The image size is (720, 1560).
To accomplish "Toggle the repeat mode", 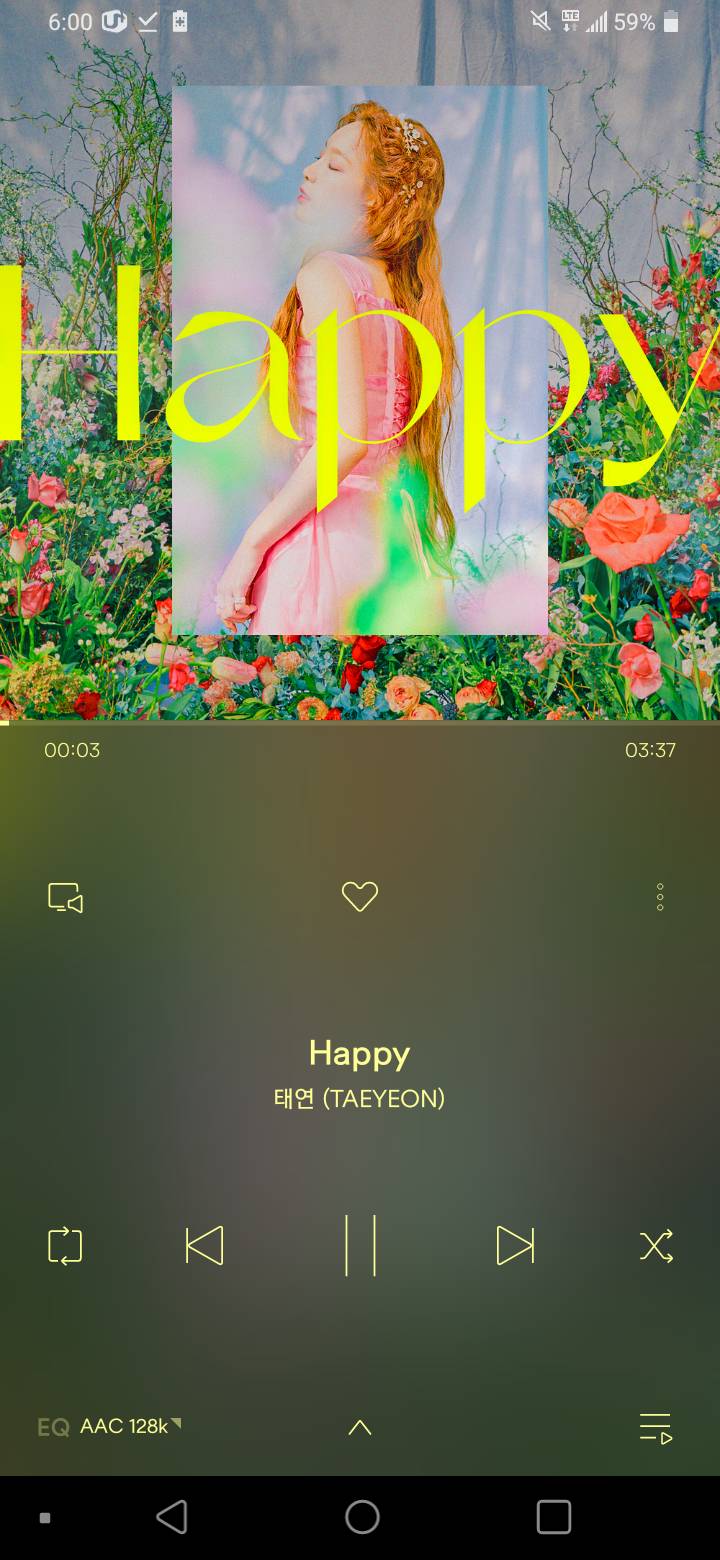I will point(65,1246).
